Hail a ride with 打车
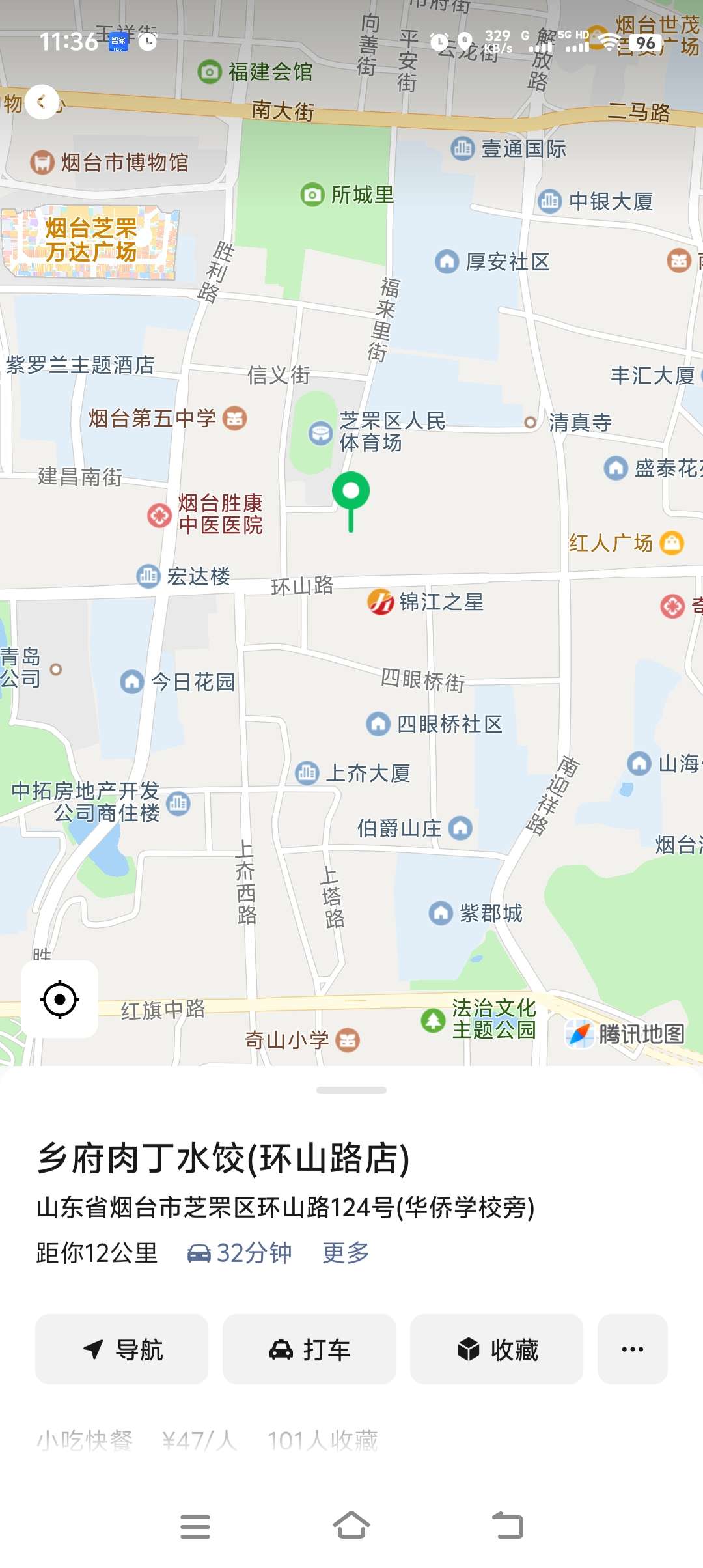Viewport: 703px width, 1568px height. point(309,1349)
